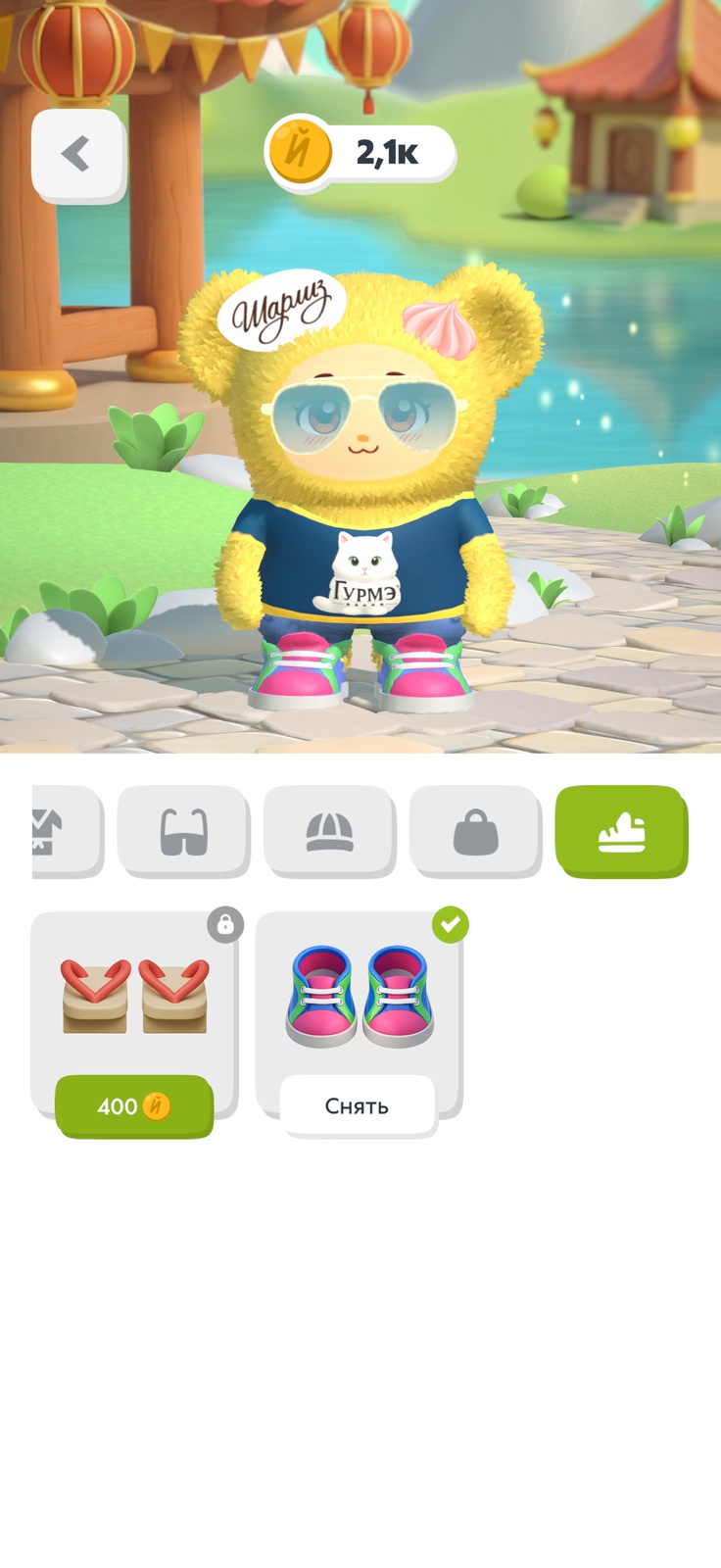Select the pink sneakers item card
721x1568 pixels.
(x=359, y=997)
